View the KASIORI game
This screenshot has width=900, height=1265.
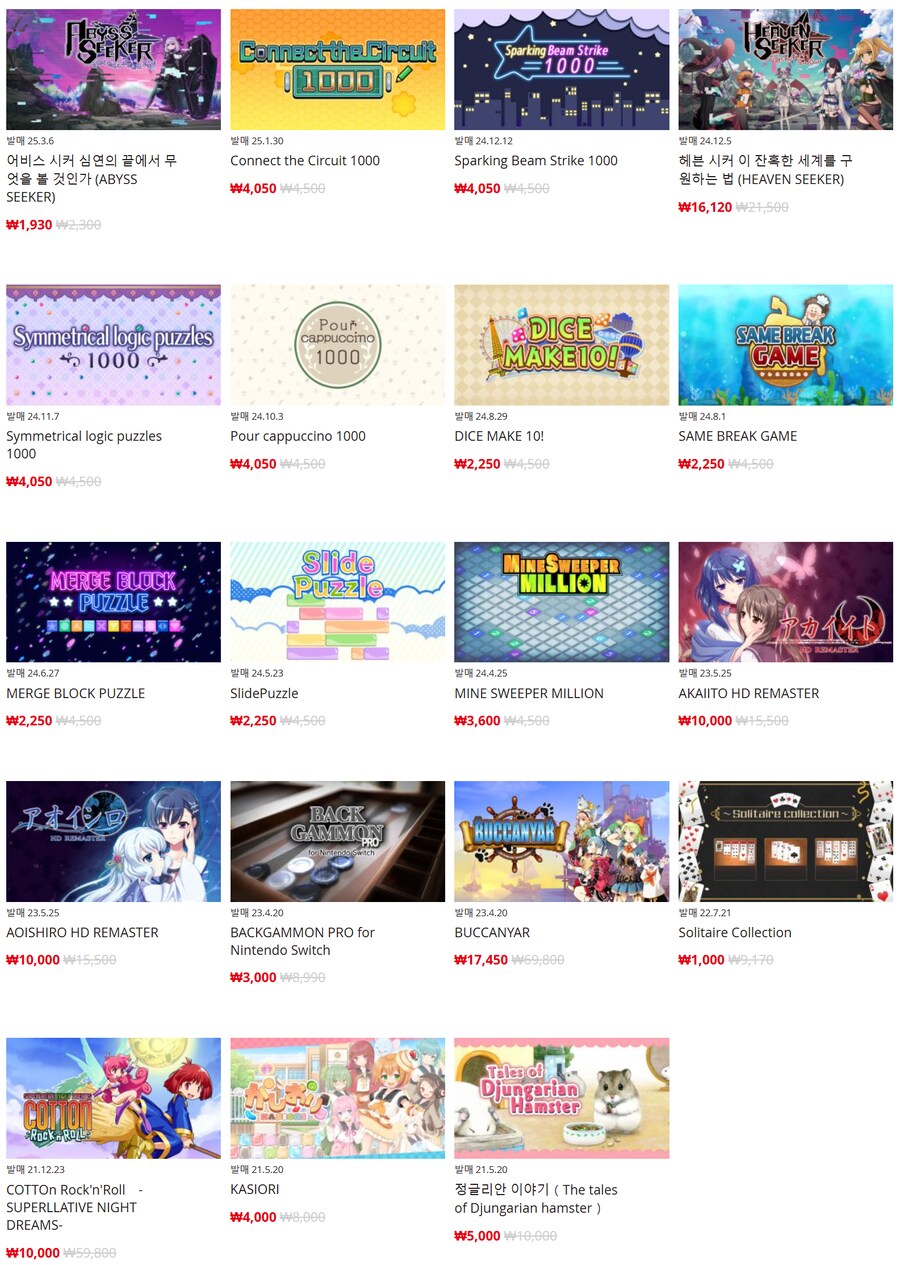click(337, 1098)
